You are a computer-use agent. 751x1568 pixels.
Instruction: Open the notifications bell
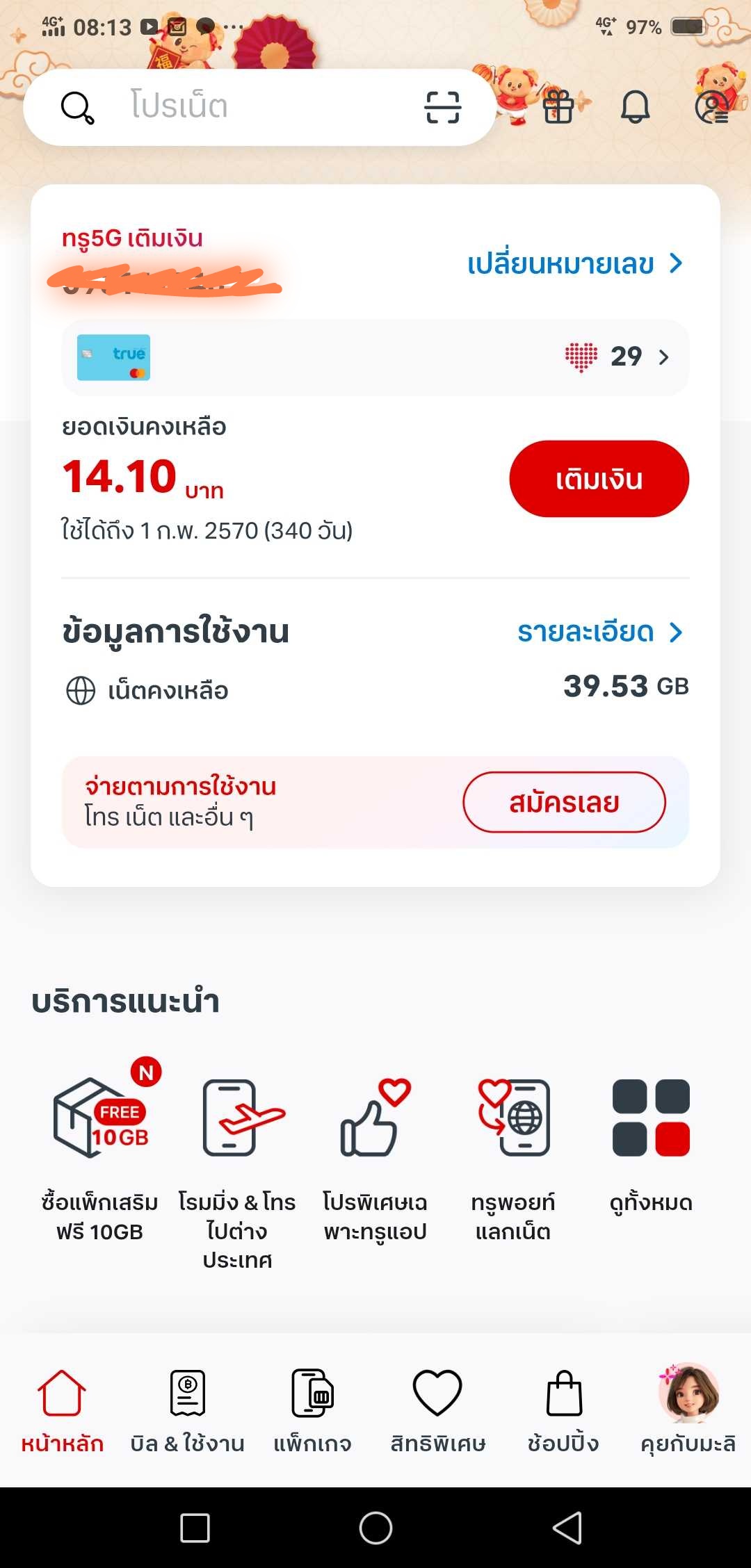point(635,107)
